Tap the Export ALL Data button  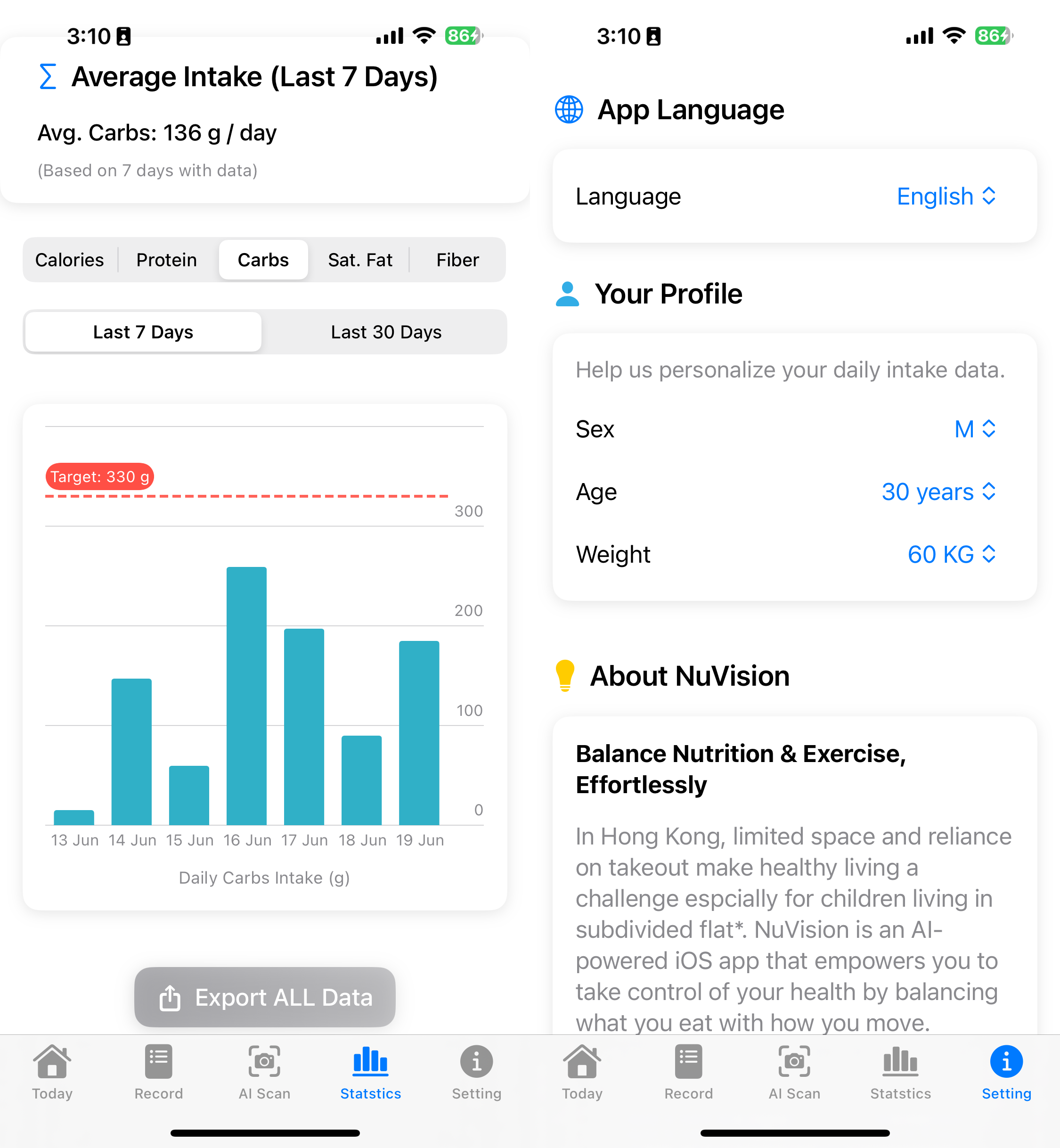(265, 997)
